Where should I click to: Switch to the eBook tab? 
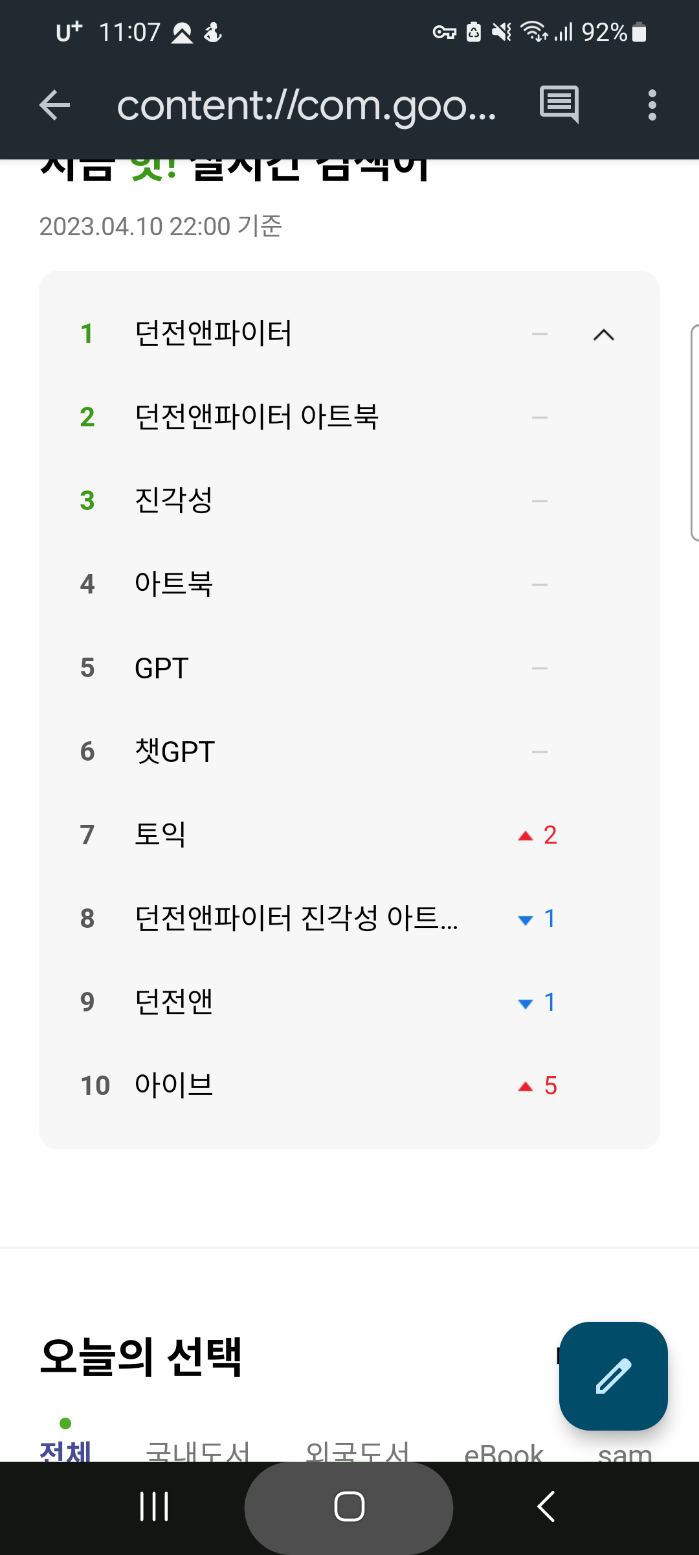[504, 1451]
